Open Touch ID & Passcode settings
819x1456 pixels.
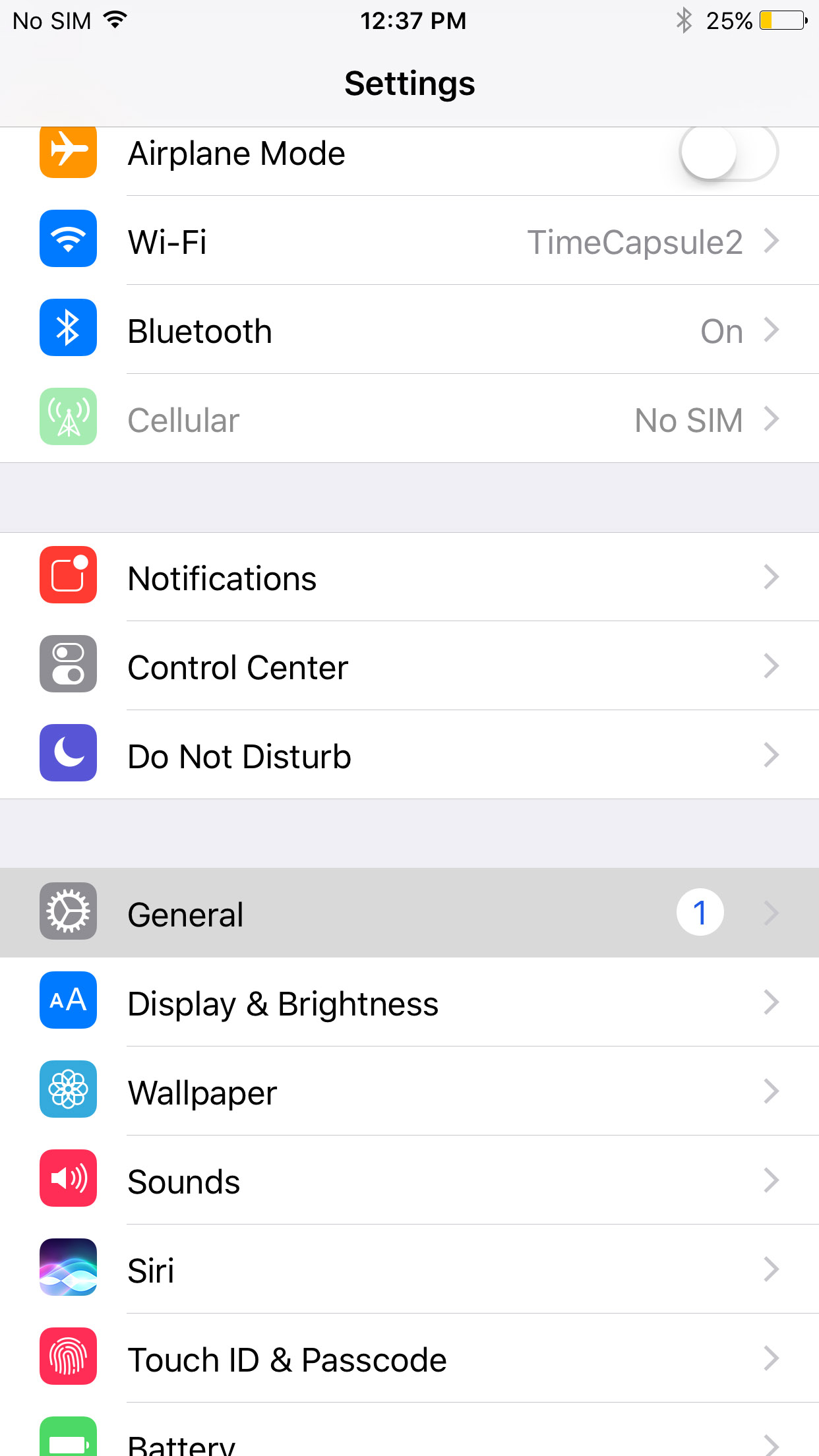409,1359
